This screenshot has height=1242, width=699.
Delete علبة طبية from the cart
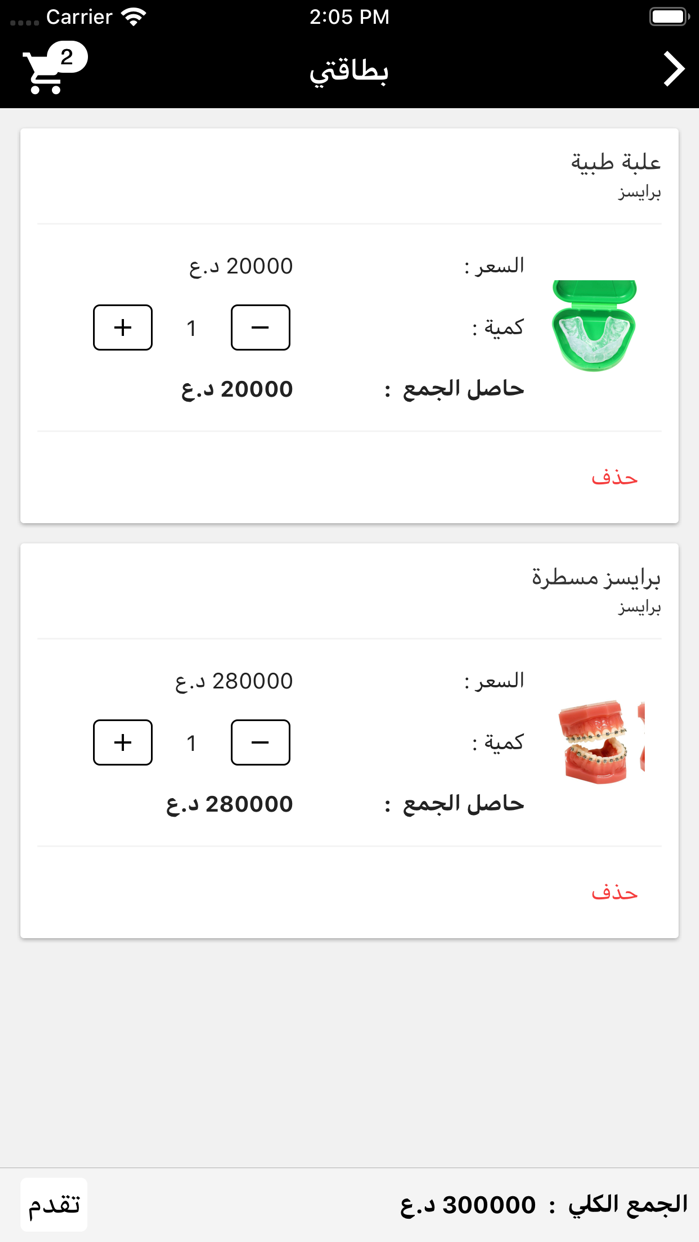point(614,477)
